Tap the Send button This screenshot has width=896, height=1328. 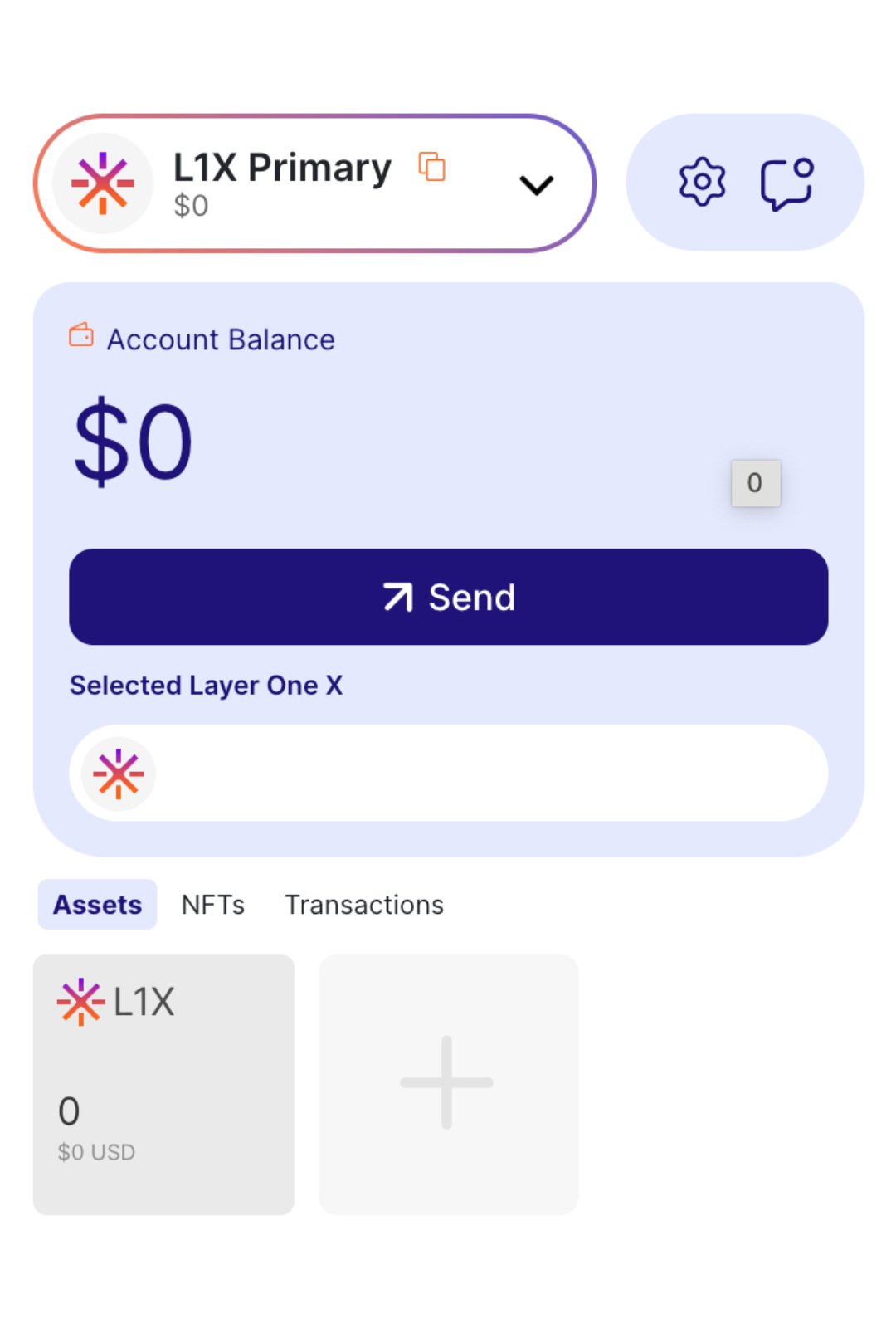[448, 597]
